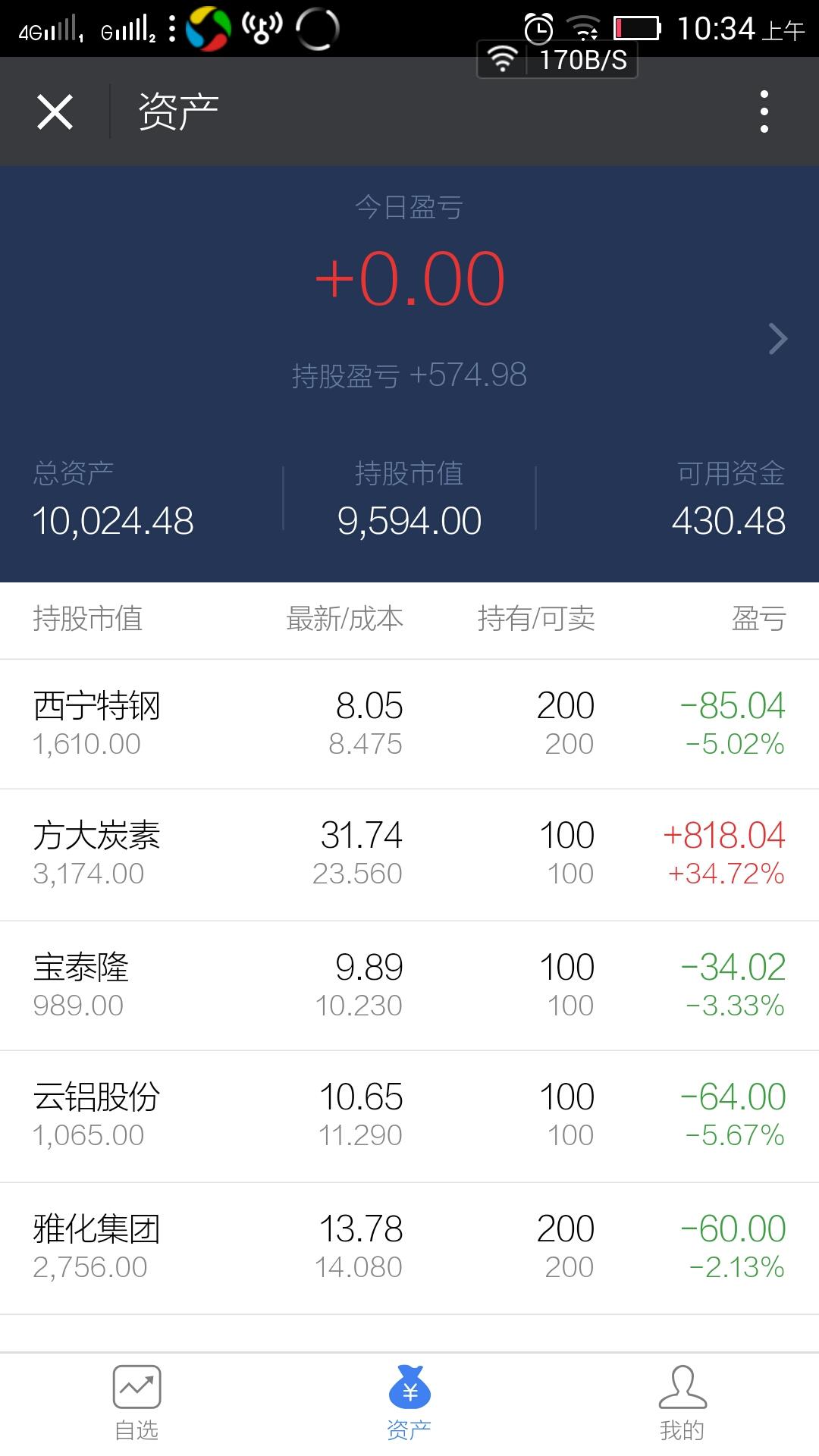This screenshot has width=819, height=1456.
Task: Select the 资产 tab
Action: click(x=409, y=1404)
